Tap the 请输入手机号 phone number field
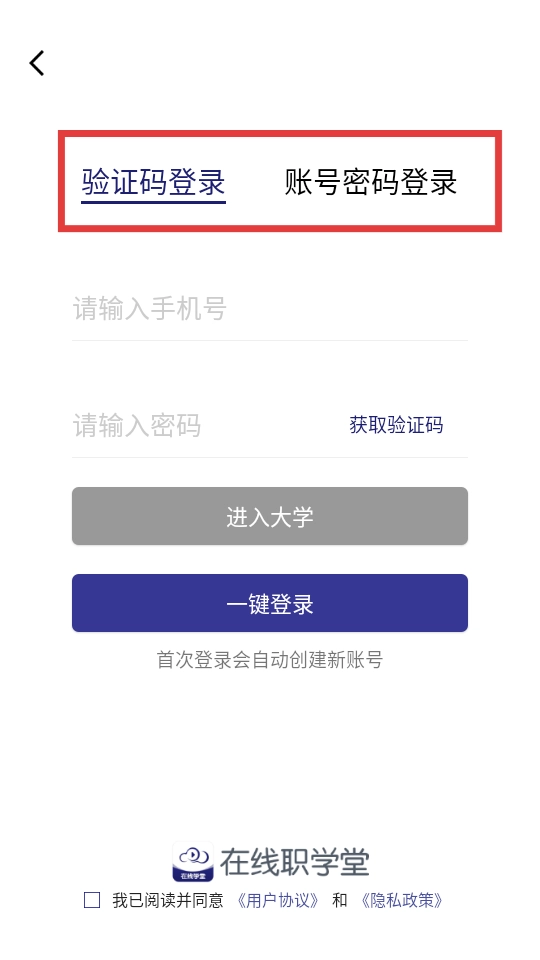This screenshot has width=540, height=960. tap(270, 308)
